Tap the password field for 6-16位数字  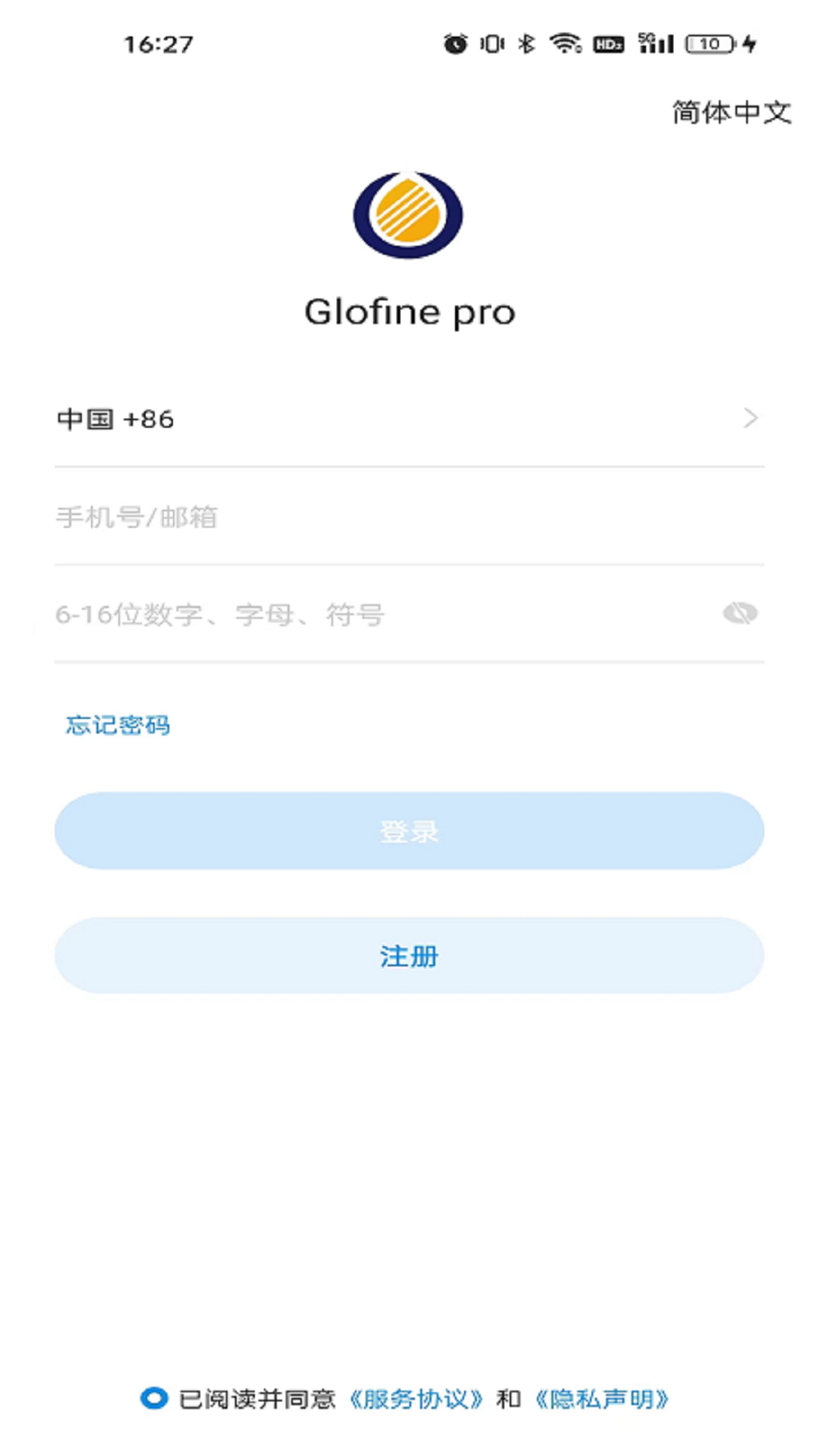[379, 614]
